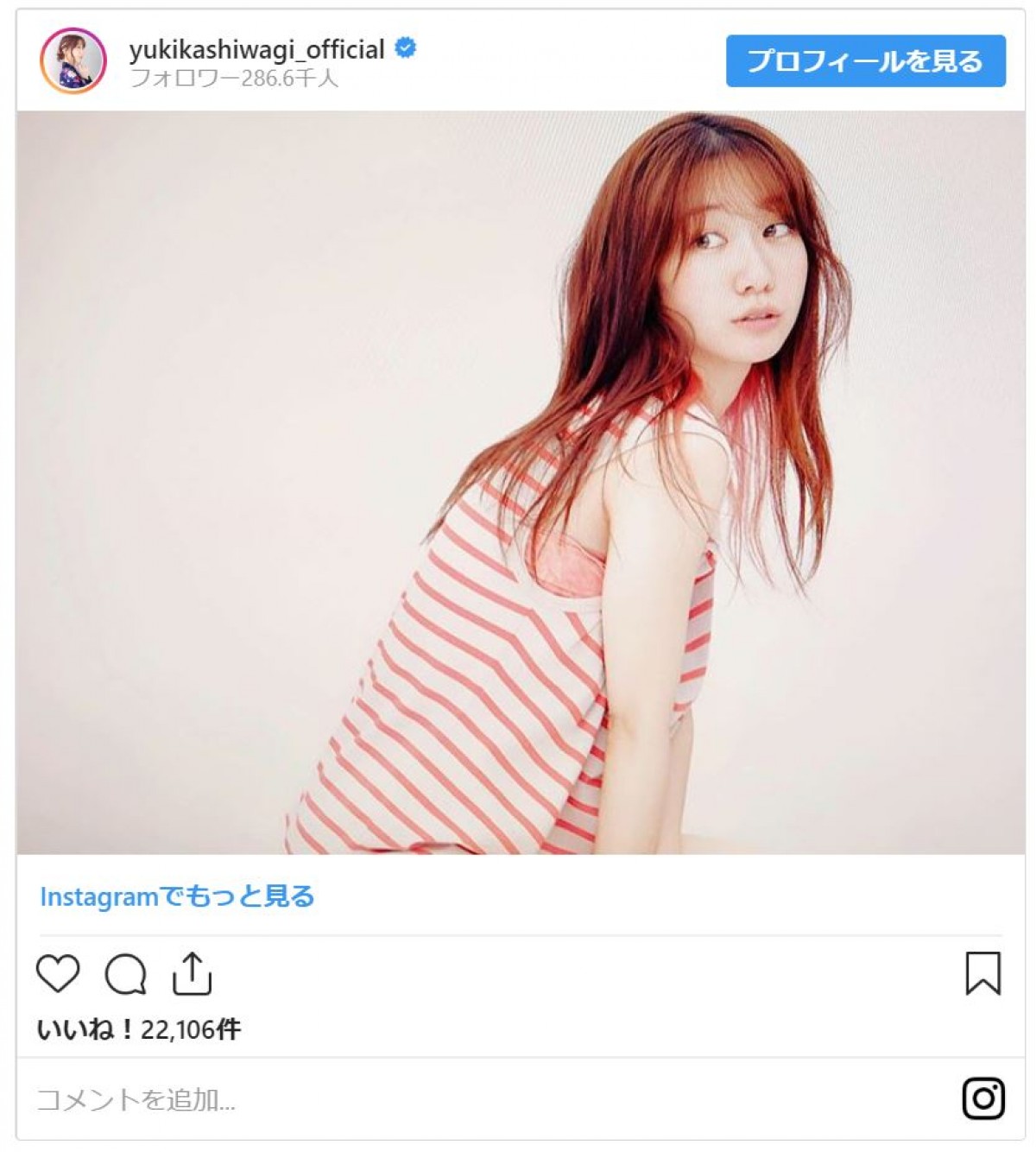This screenshot has width=1036, height=1152.
Task: Open the yukikashiwagi_official username link
Action: click(x=256, y=50)
